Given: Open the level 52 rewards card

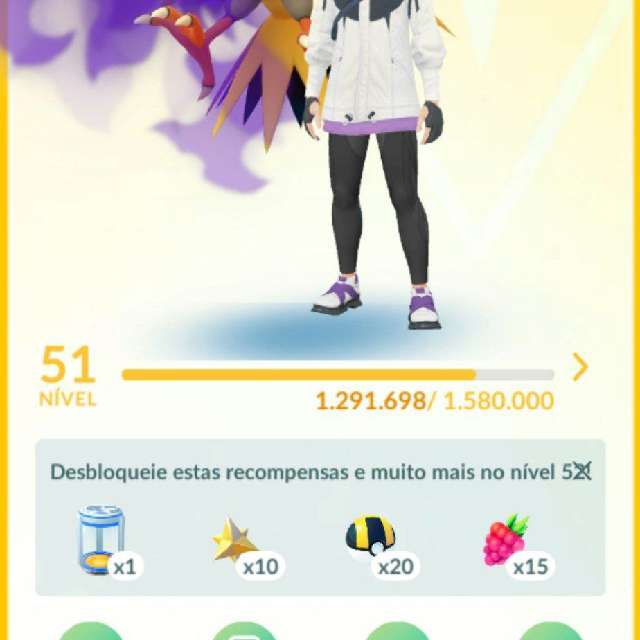Looking at the screenshot, I should [320, 517].
